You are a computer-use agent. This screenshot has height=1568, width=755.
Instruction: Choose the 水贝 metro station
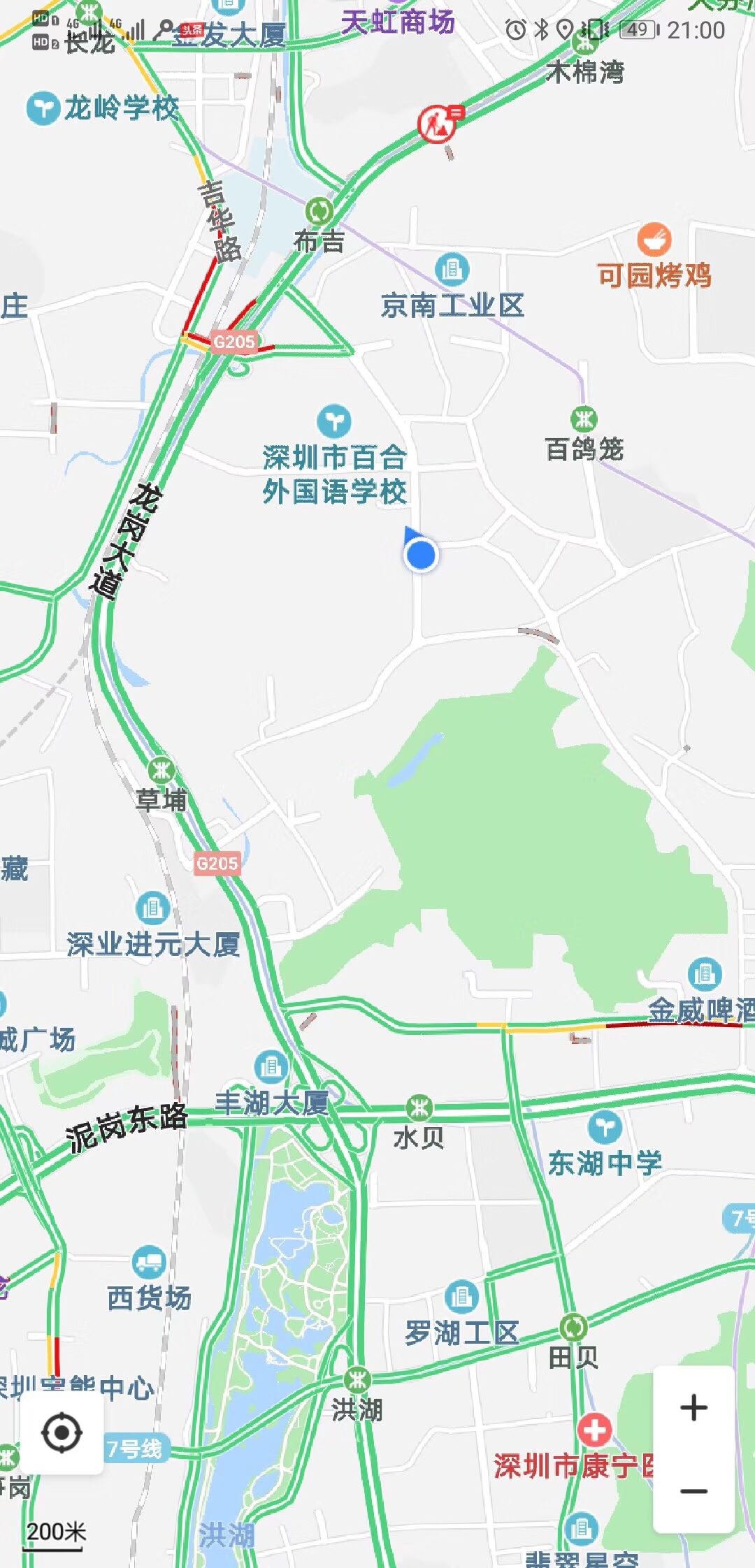[x=419, y=1108]
